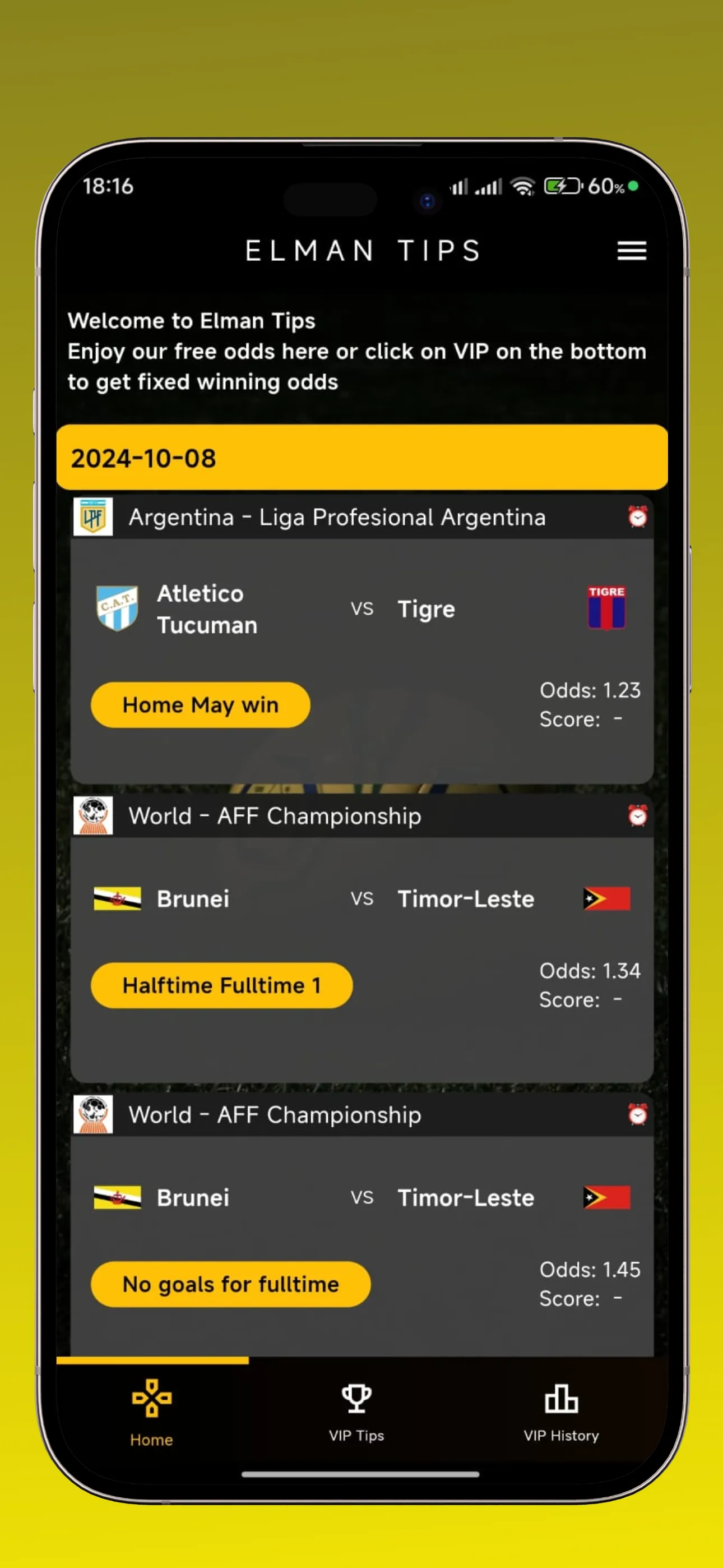723x1568 pixels.
Task: Click the ELMAN TIPS title
Action: 361,251
